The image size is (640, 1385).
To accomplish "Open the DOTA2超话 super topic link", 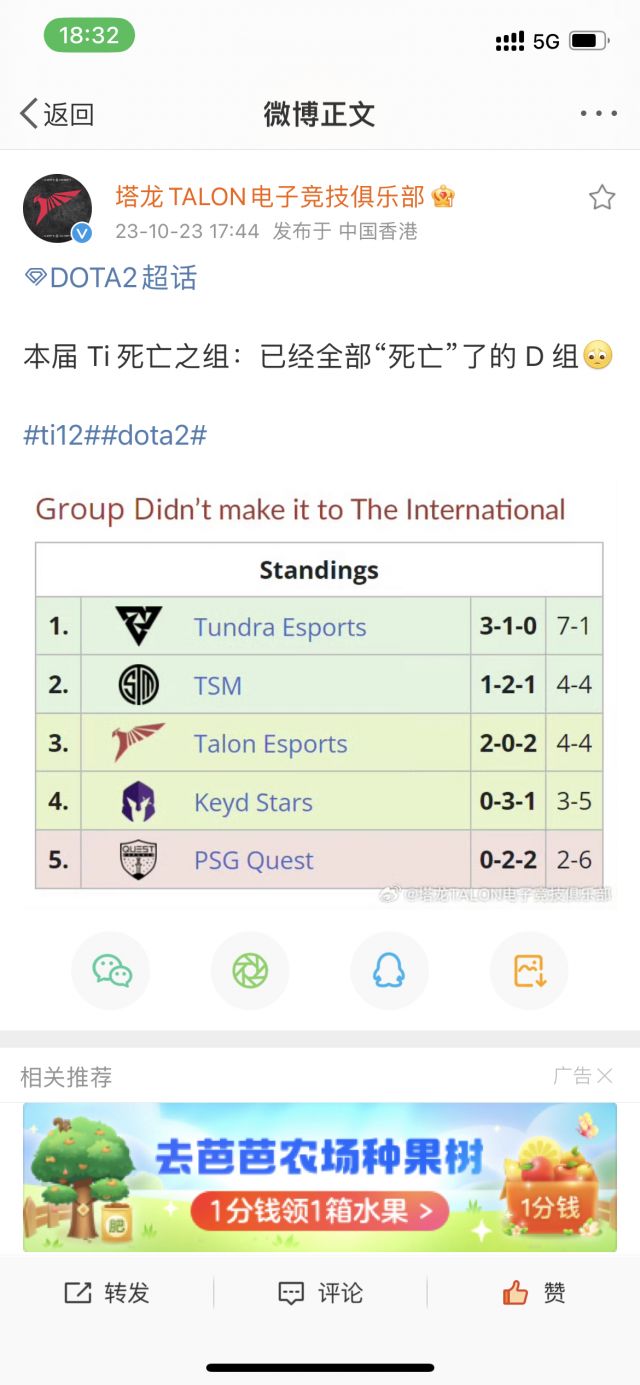I will (112, 277).
